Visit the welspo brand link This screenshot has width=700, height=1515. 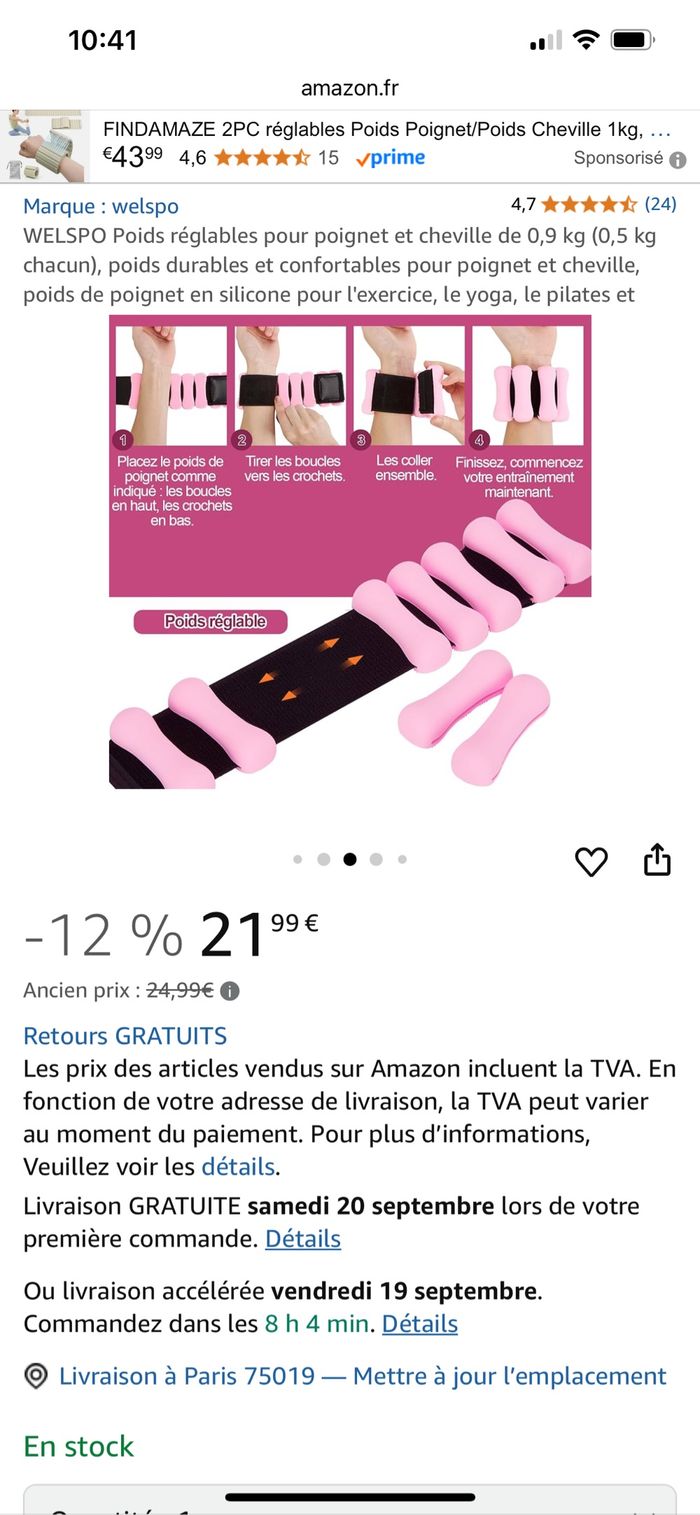(101, 206)
